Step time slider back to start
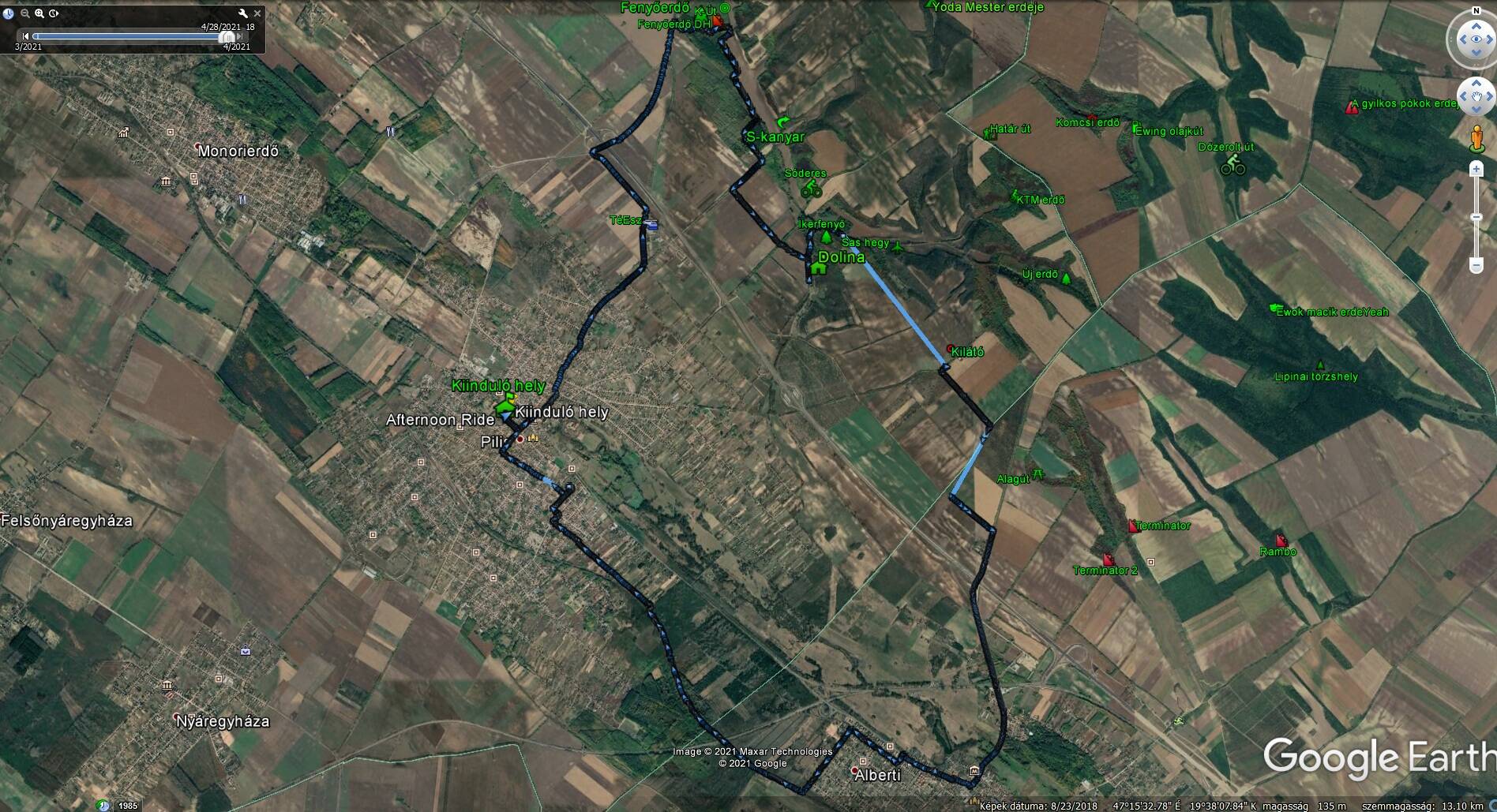This screenshot has width=1497, height=812. (x=26, y=36)
